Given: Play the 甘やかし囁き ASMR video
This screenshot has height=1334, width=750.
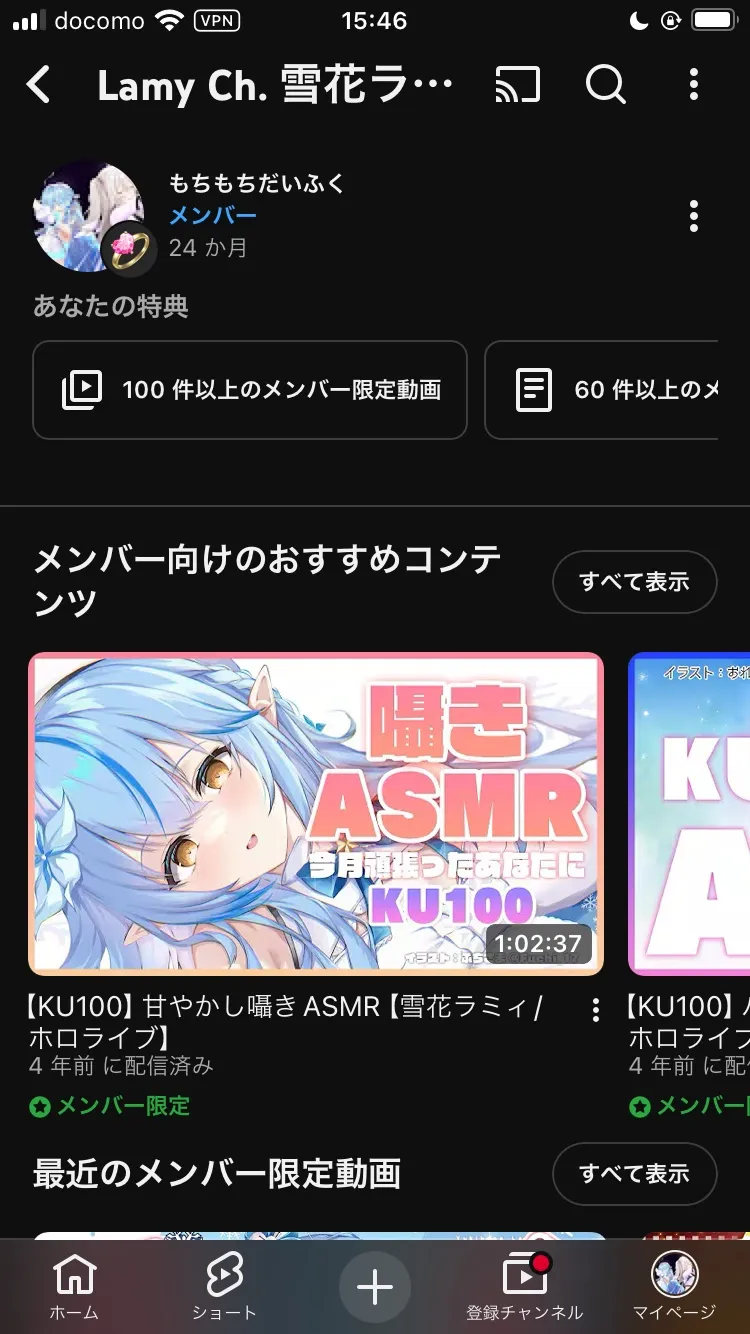Looking at the screenshot, I should [316, 813].
